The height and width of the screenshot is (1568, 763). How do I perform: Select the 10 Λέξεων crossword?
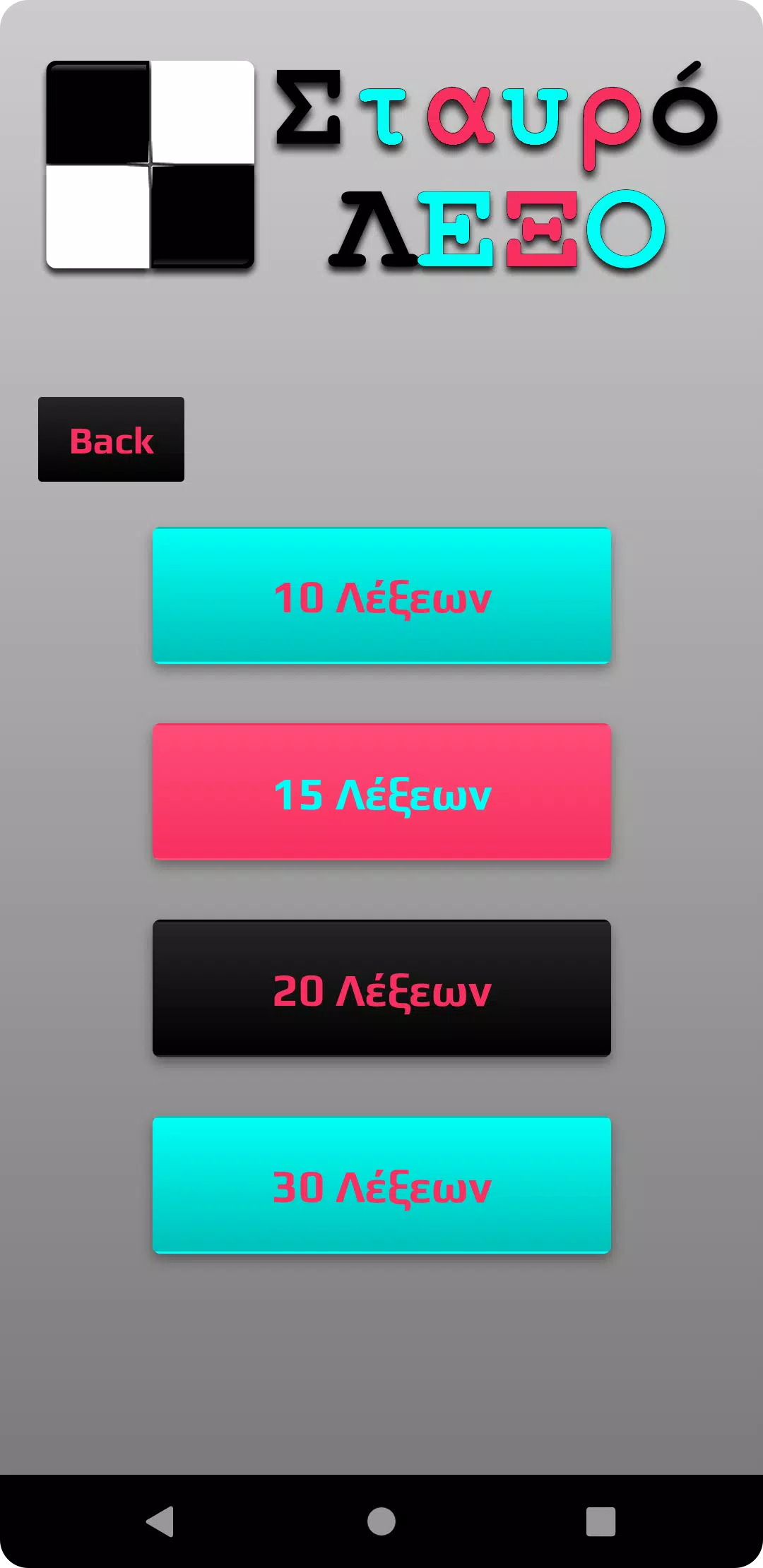pyautogui.click(x=381, y=595)
